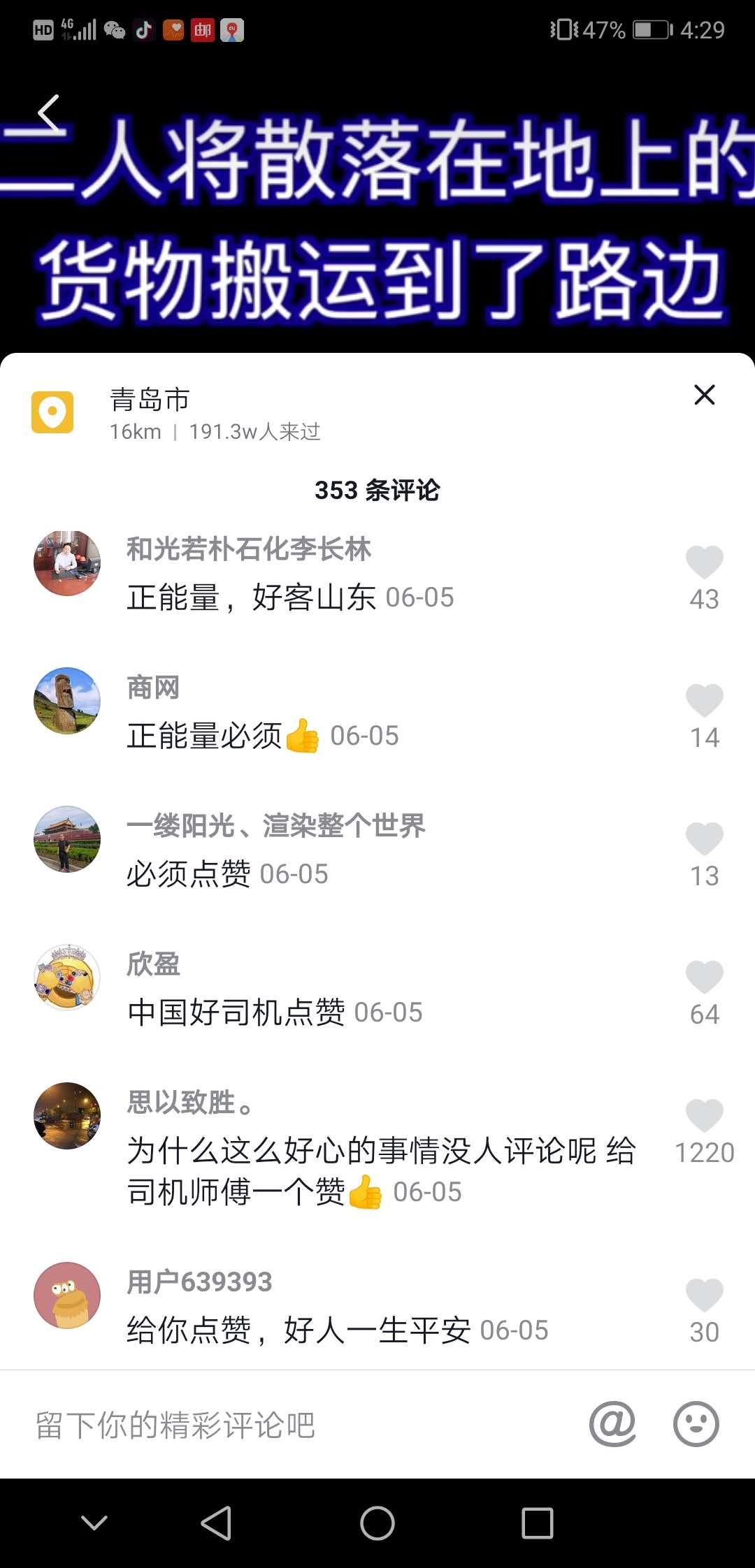Viewport: 755px width, 1568px height.
Task: Open the recent apps overview
Action: tap(538, 1523)
